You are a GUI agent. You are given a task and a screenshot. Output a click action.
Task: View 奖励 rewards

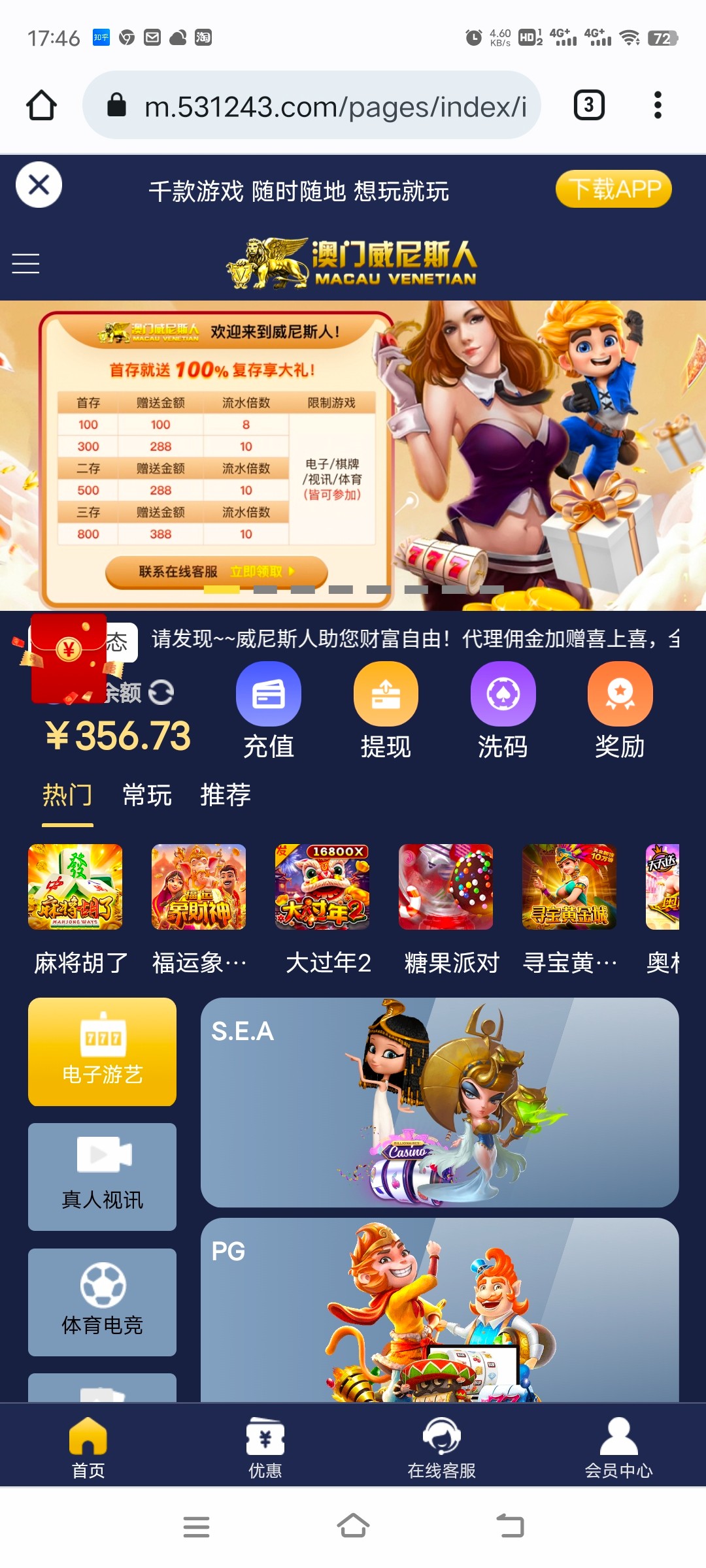tap(620, 710)
